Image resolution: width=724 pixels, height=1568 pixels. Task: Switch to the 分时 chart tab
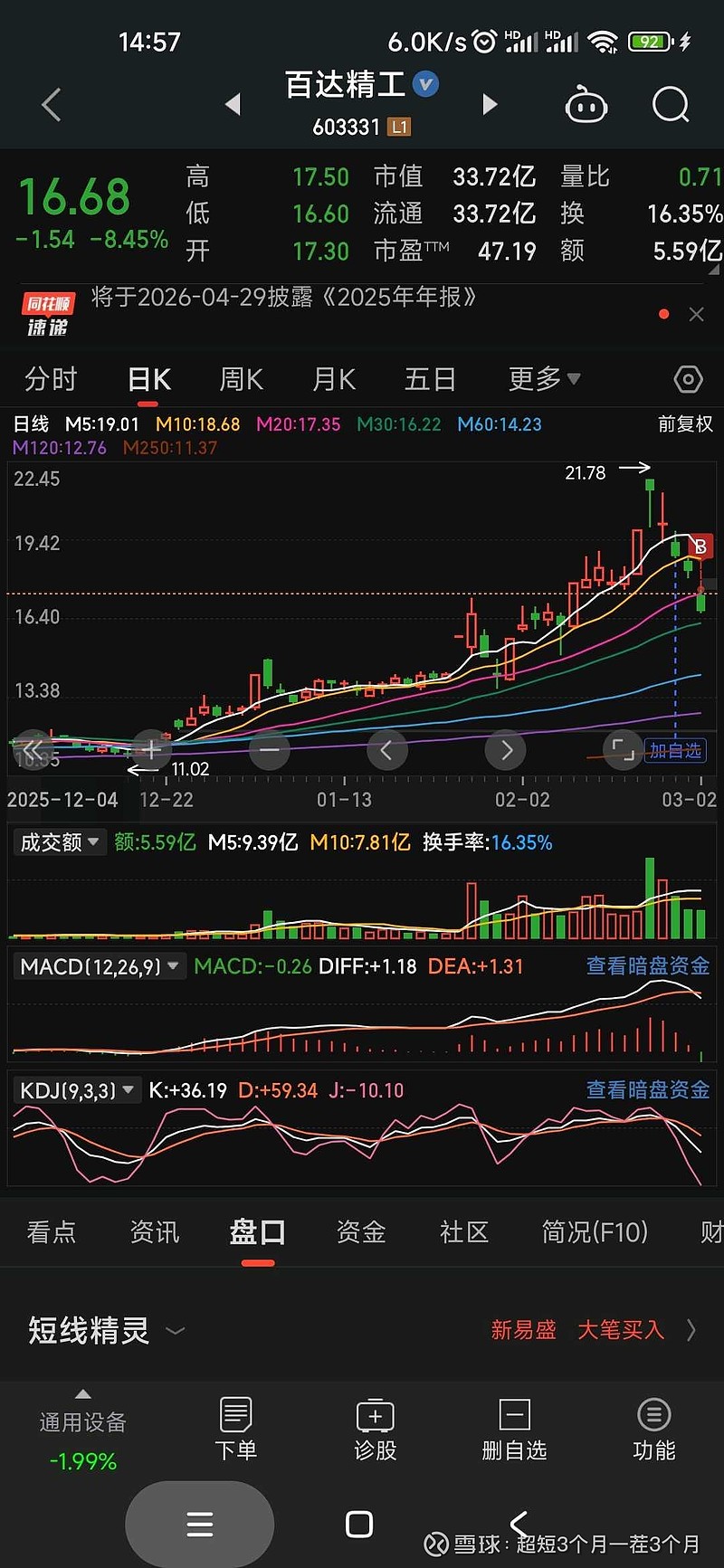coord(51,379)
